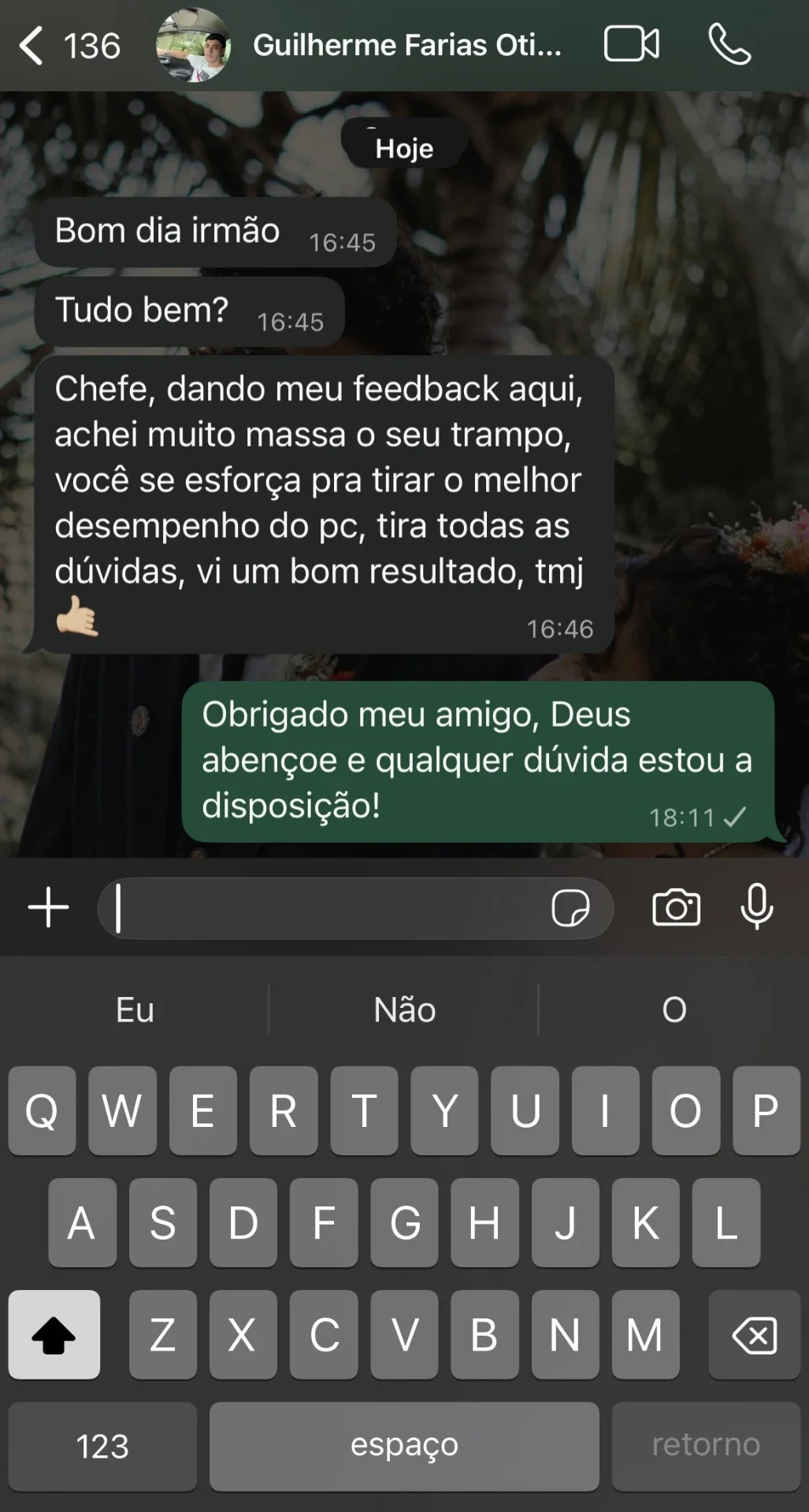Open the attachment plus menu
Image resolution: width=809 pixels, height=1512 pixels.
pos(49,907)
